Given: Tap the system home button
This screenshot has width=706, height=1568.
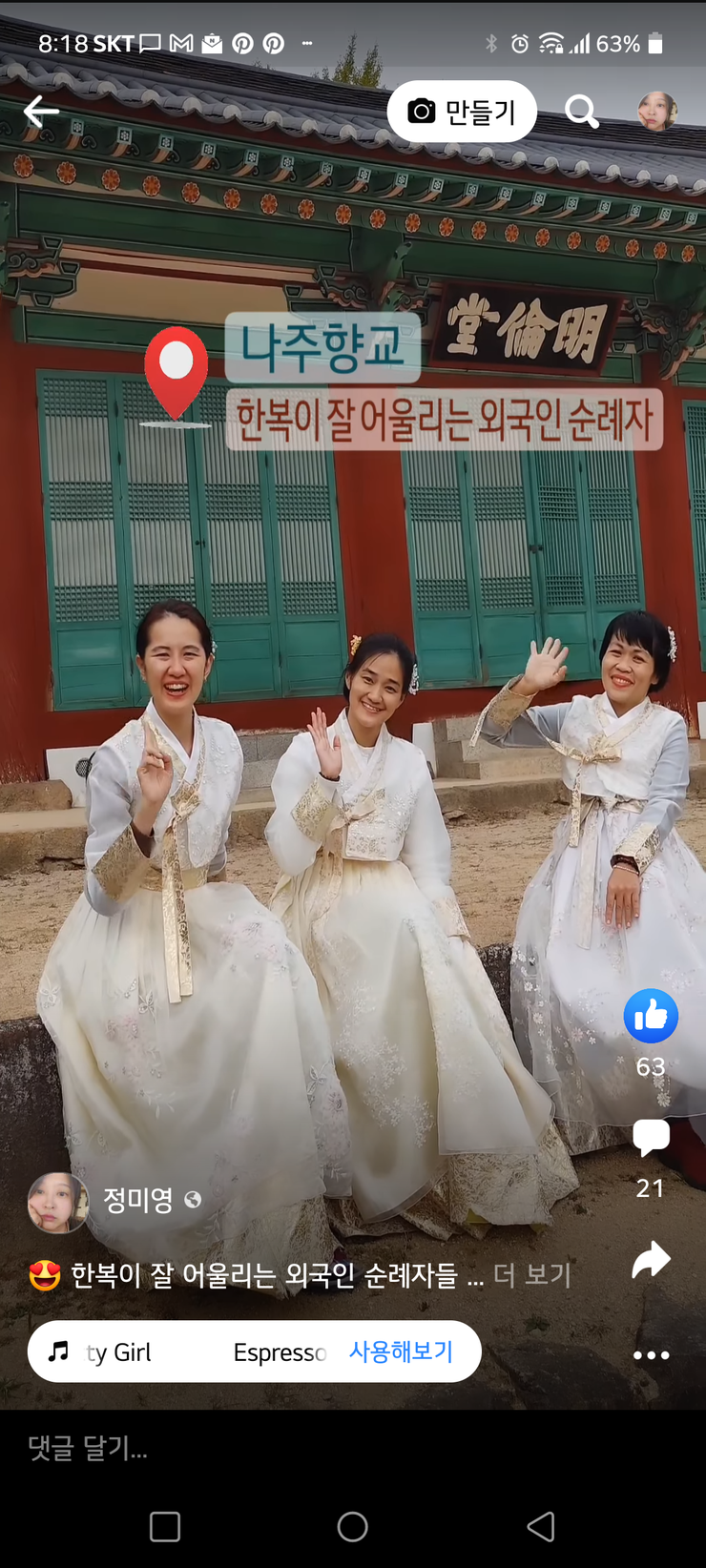Looking at the screenshot, I should (352, 1527).
